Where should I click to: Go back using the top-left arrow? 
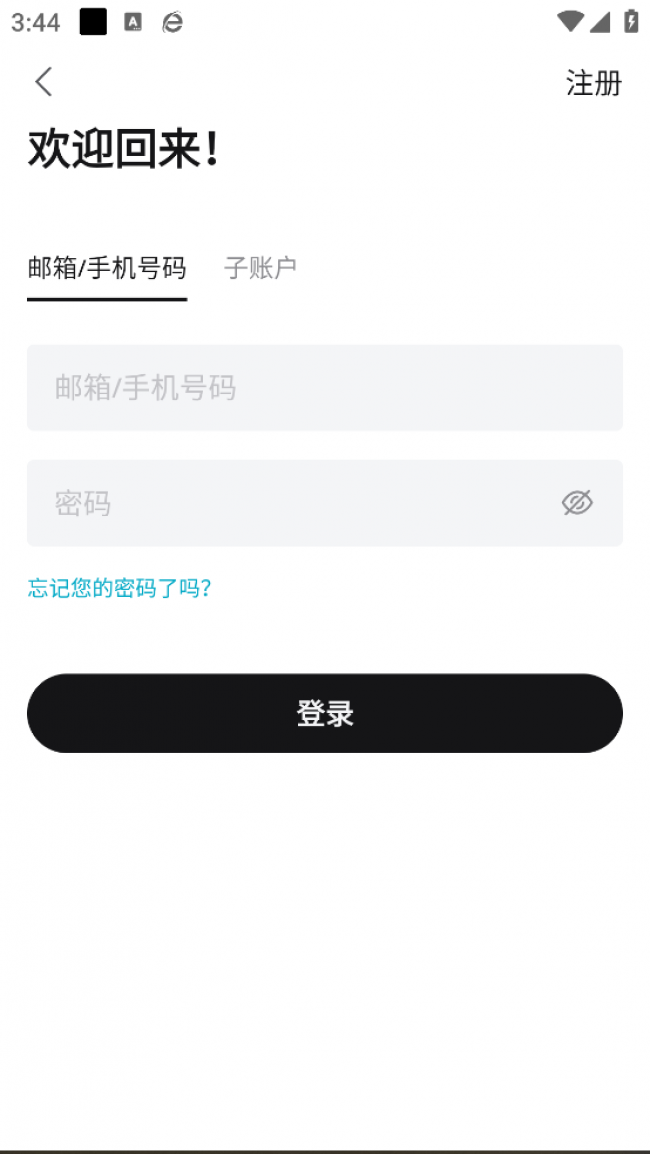pos(43,82)
